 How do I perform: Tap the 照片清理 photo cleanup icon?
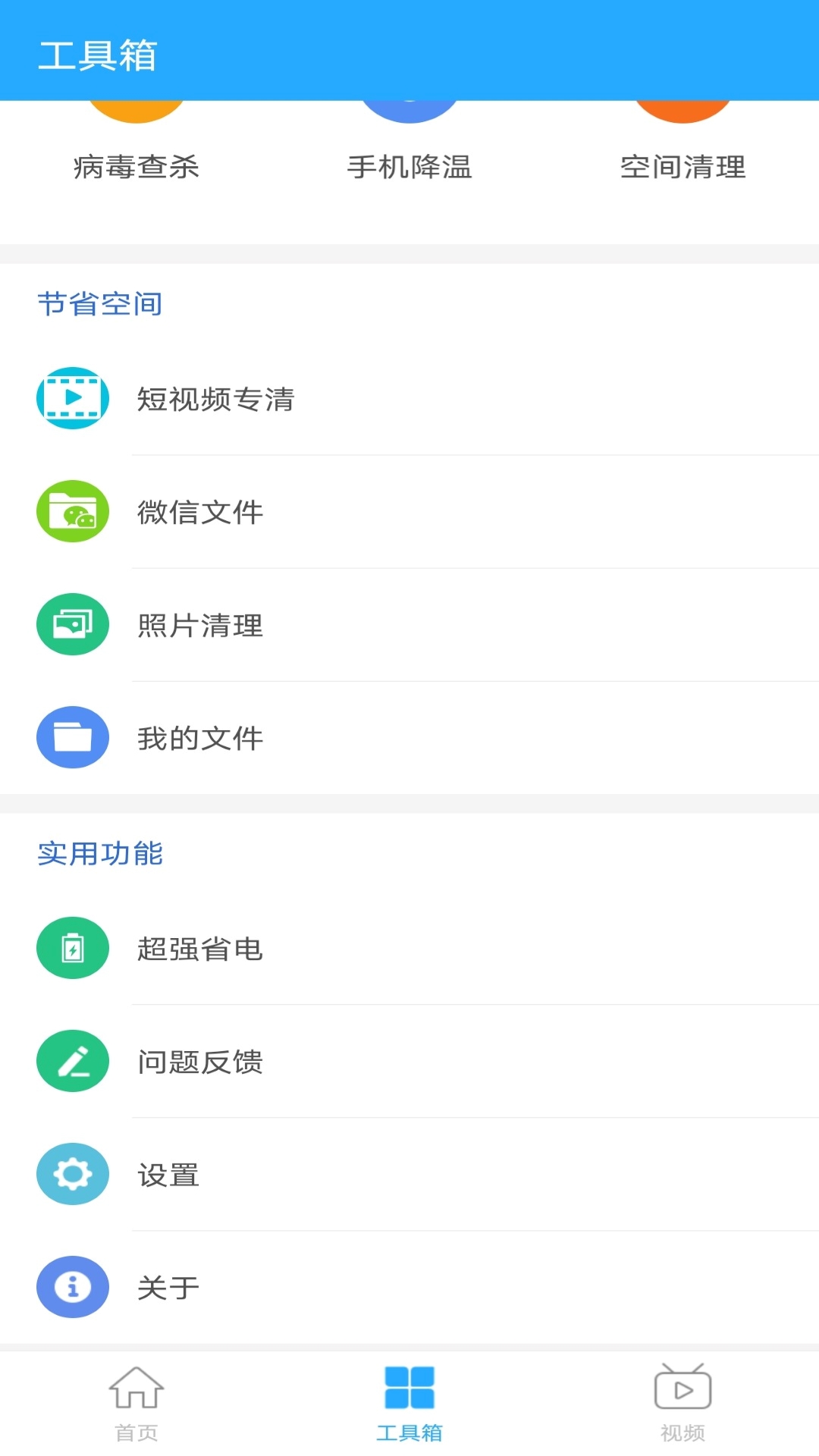click(x=72, y=623)
